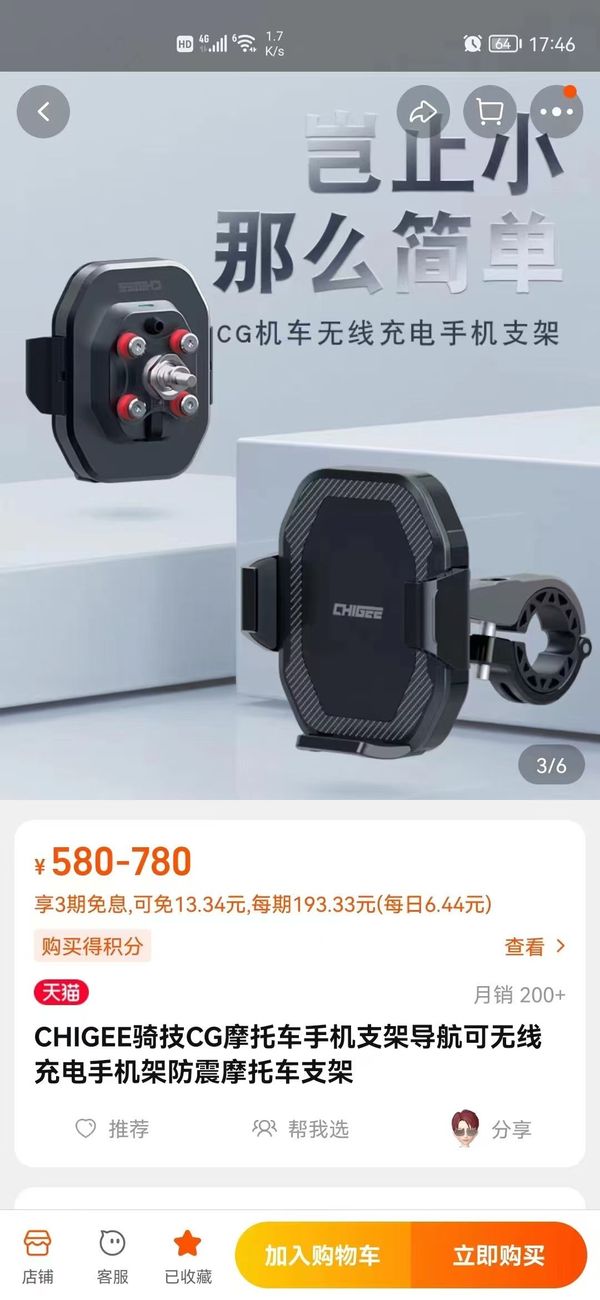Screen dimensions: 600x1300
Task: Tap 推荐 to recommend this product
Action: pos(113,1129)
